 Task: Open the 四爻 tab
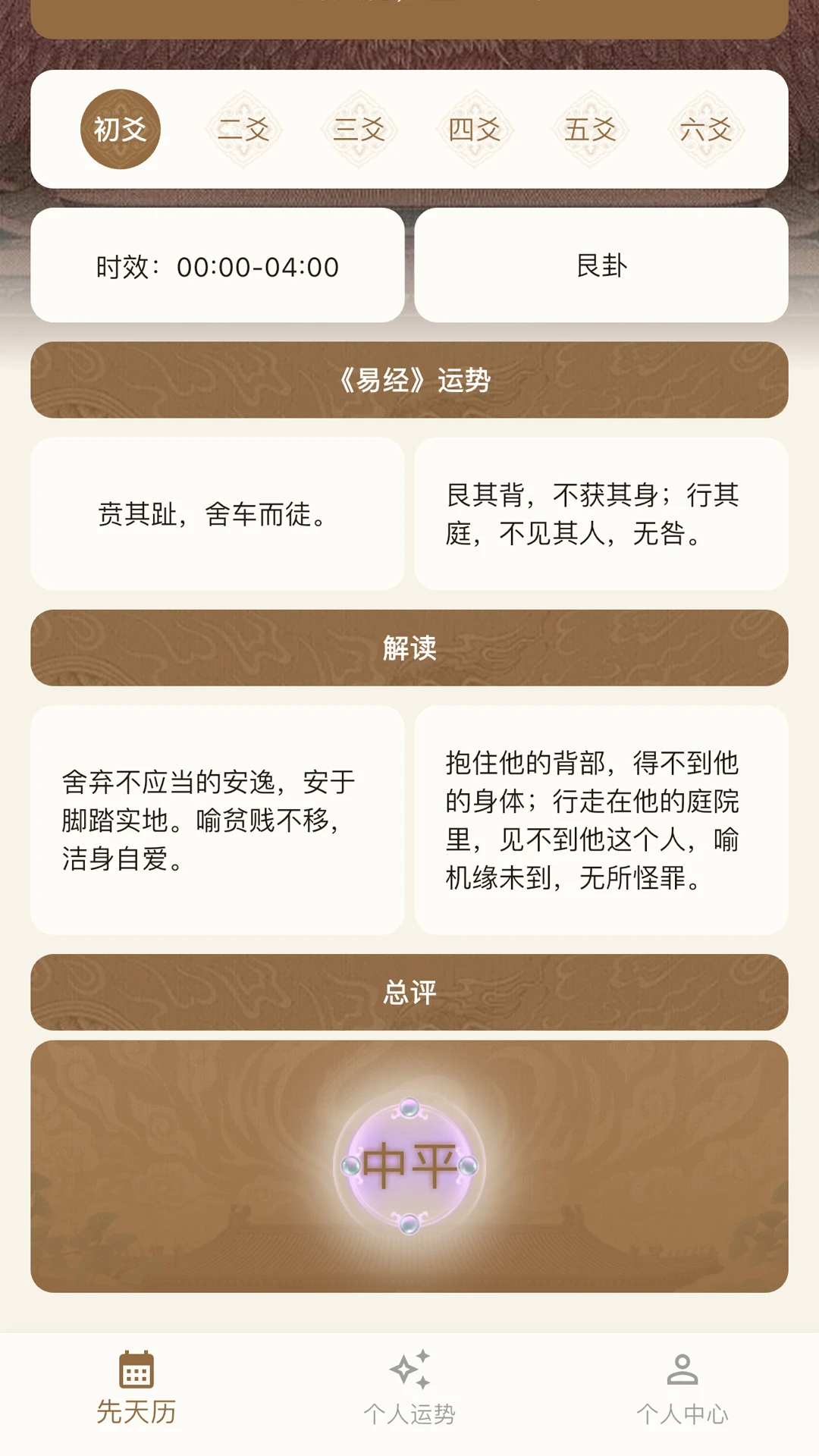click(x=475, y=130)
